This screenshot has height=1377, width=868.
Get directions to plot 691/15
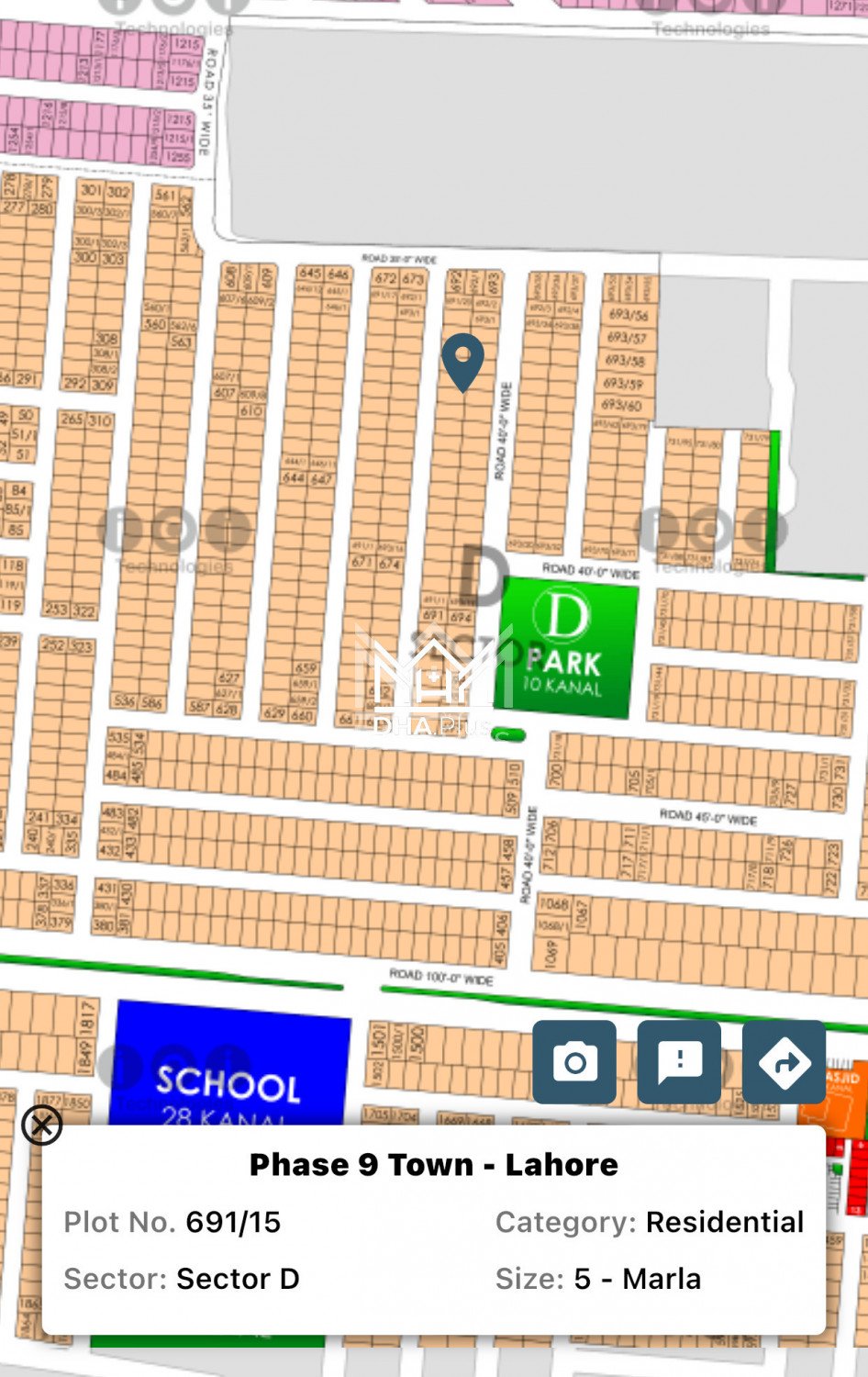[784, 1062]
